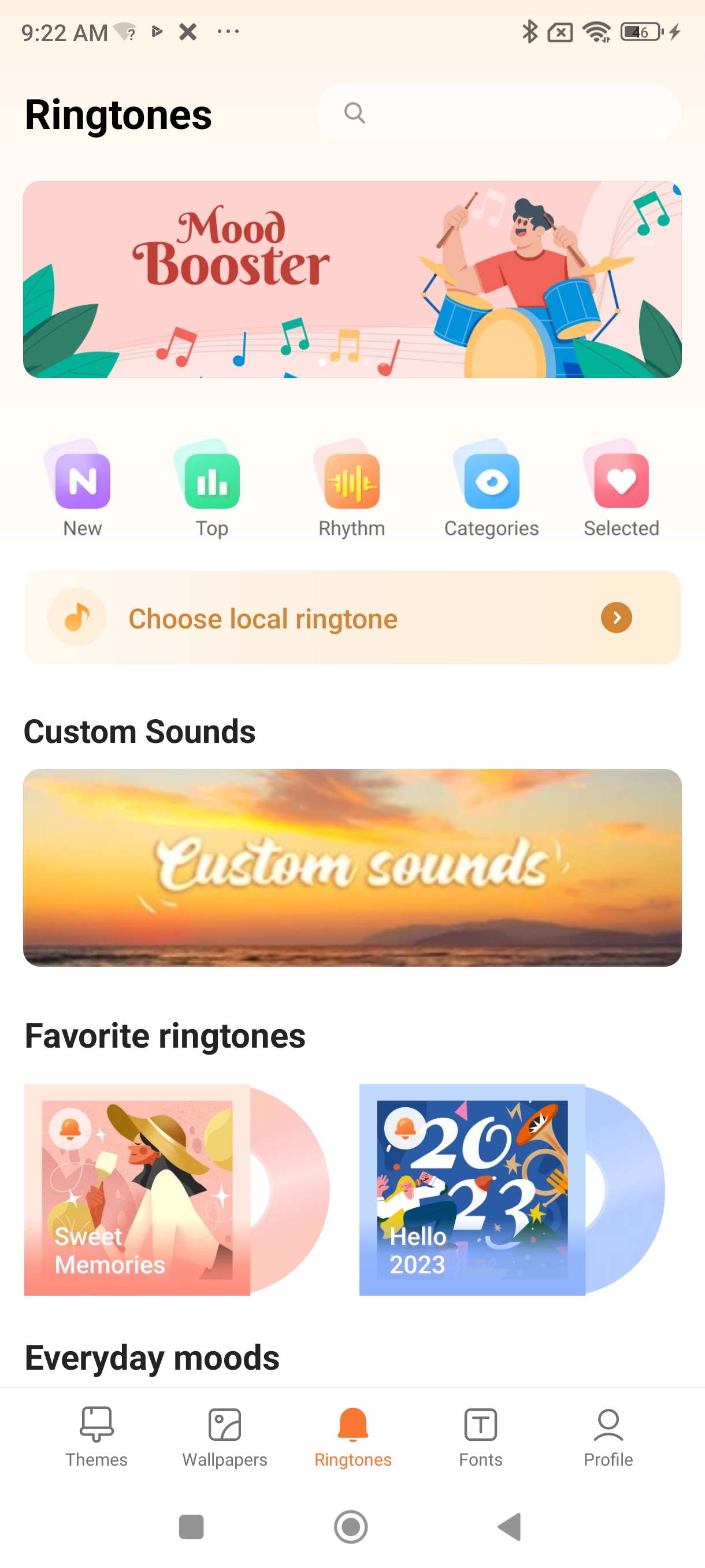Select the Ringtones tab
This screenshot has height=1568, width=705.
tap(353, 1437)
